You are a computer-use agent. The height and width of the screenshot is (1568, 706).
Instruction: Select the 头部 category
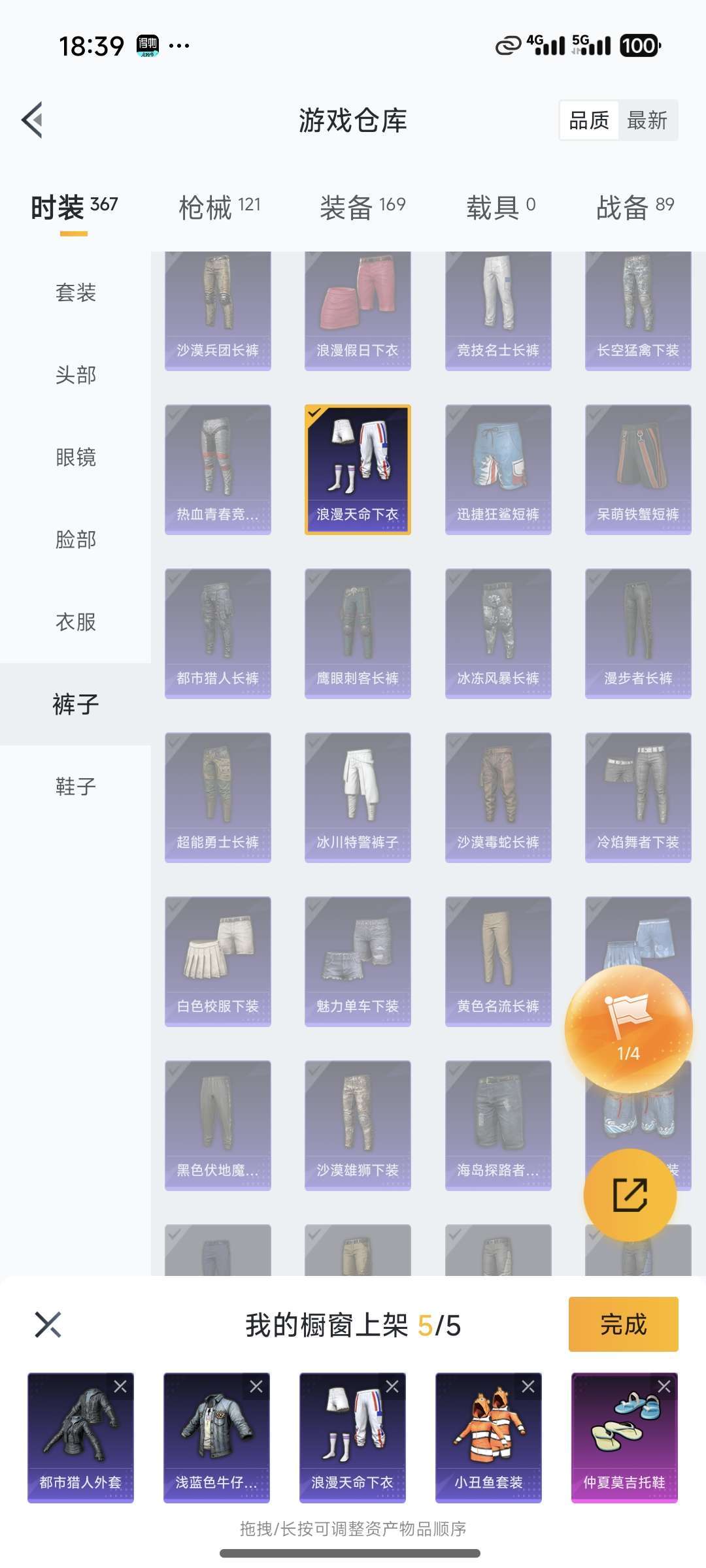[x=76, y=374]
